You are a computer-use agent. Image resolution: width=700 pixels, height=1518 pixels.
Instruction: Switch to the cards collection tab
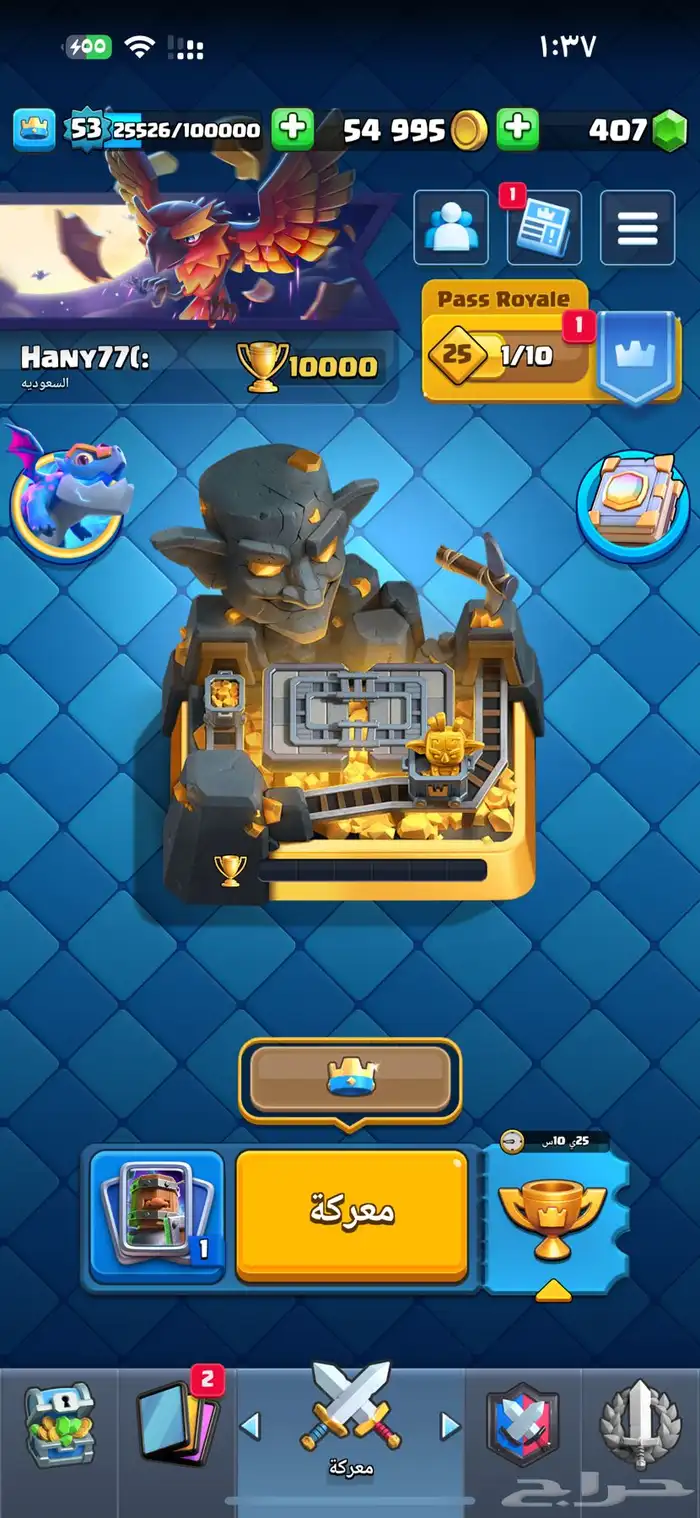coord(177,1424)
